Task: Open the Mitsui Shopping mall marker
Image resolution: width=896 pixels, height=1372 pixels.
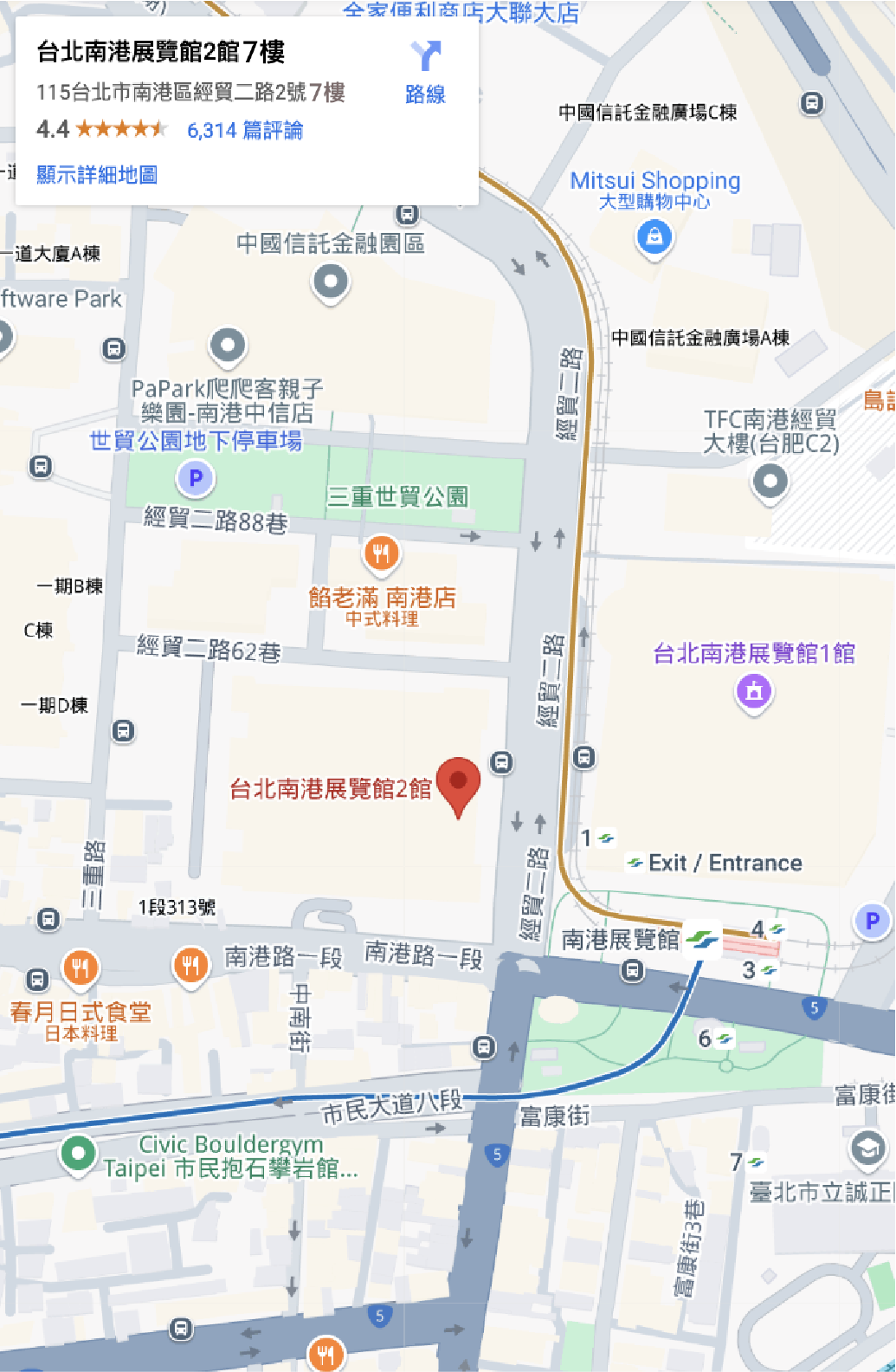Action: coord(654,236)
